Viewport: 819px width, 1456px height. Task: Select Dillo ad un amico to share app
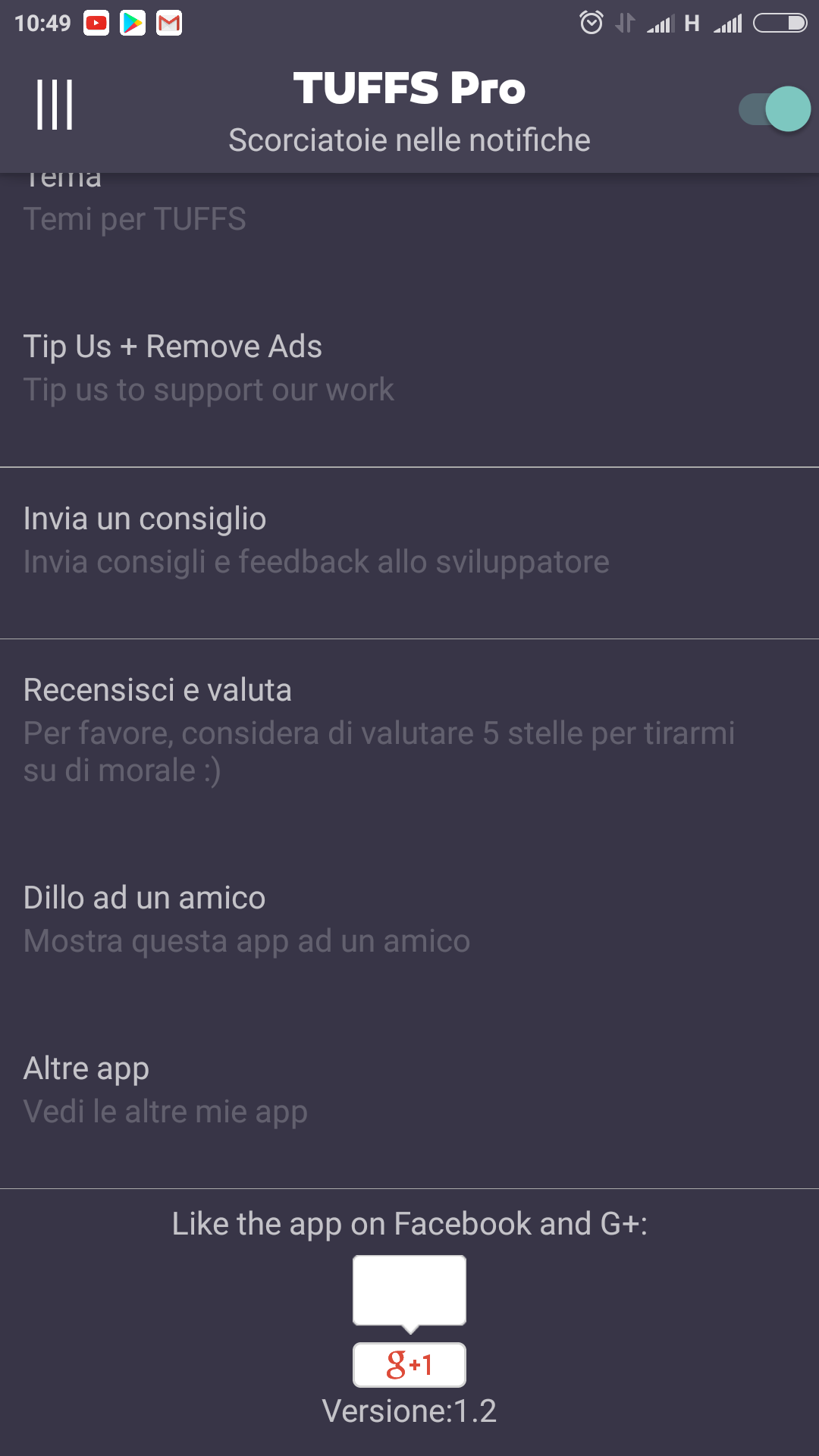(409, 919)
